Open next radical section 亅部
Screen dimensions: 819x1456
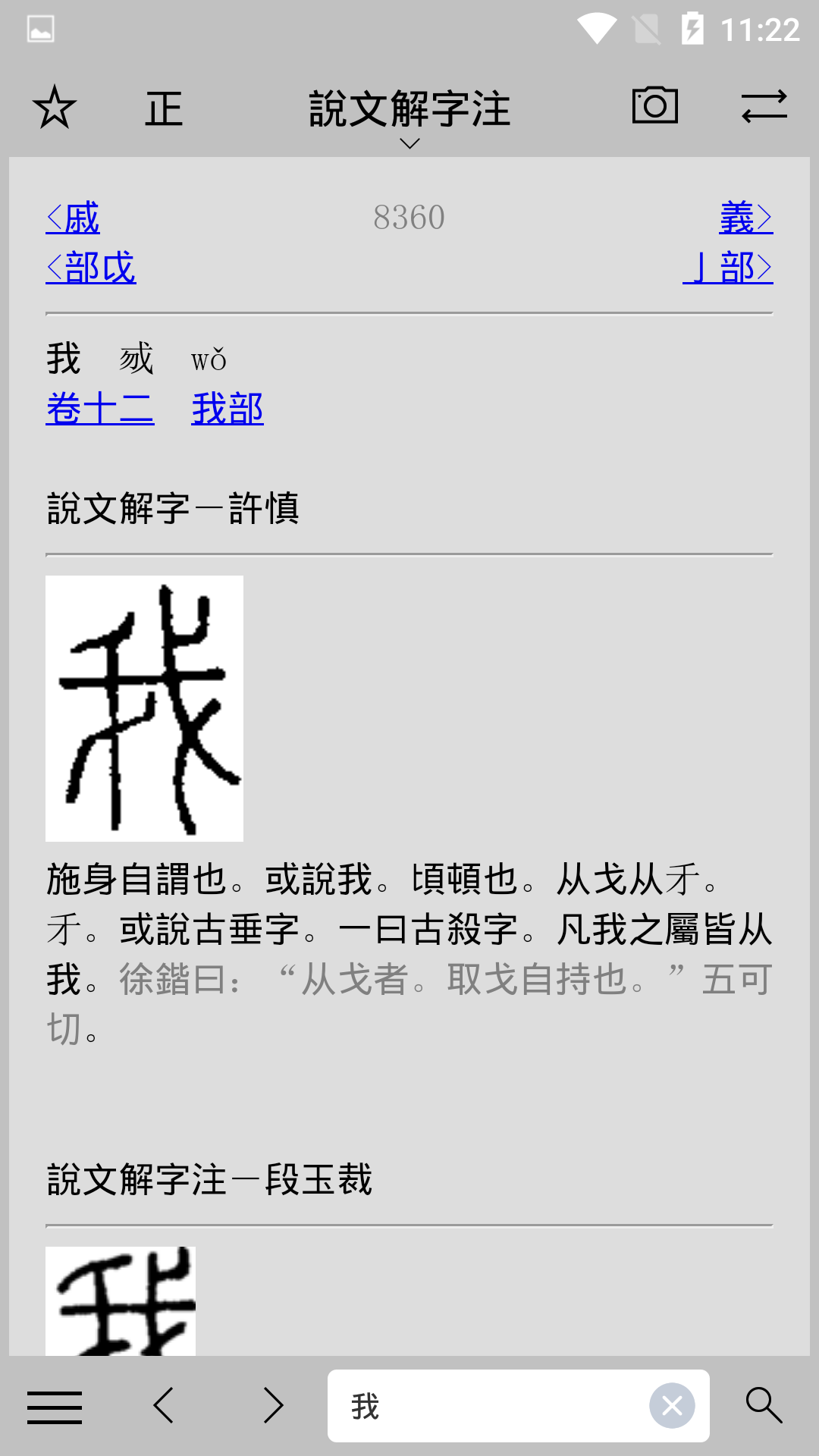[x=728, y=268]
